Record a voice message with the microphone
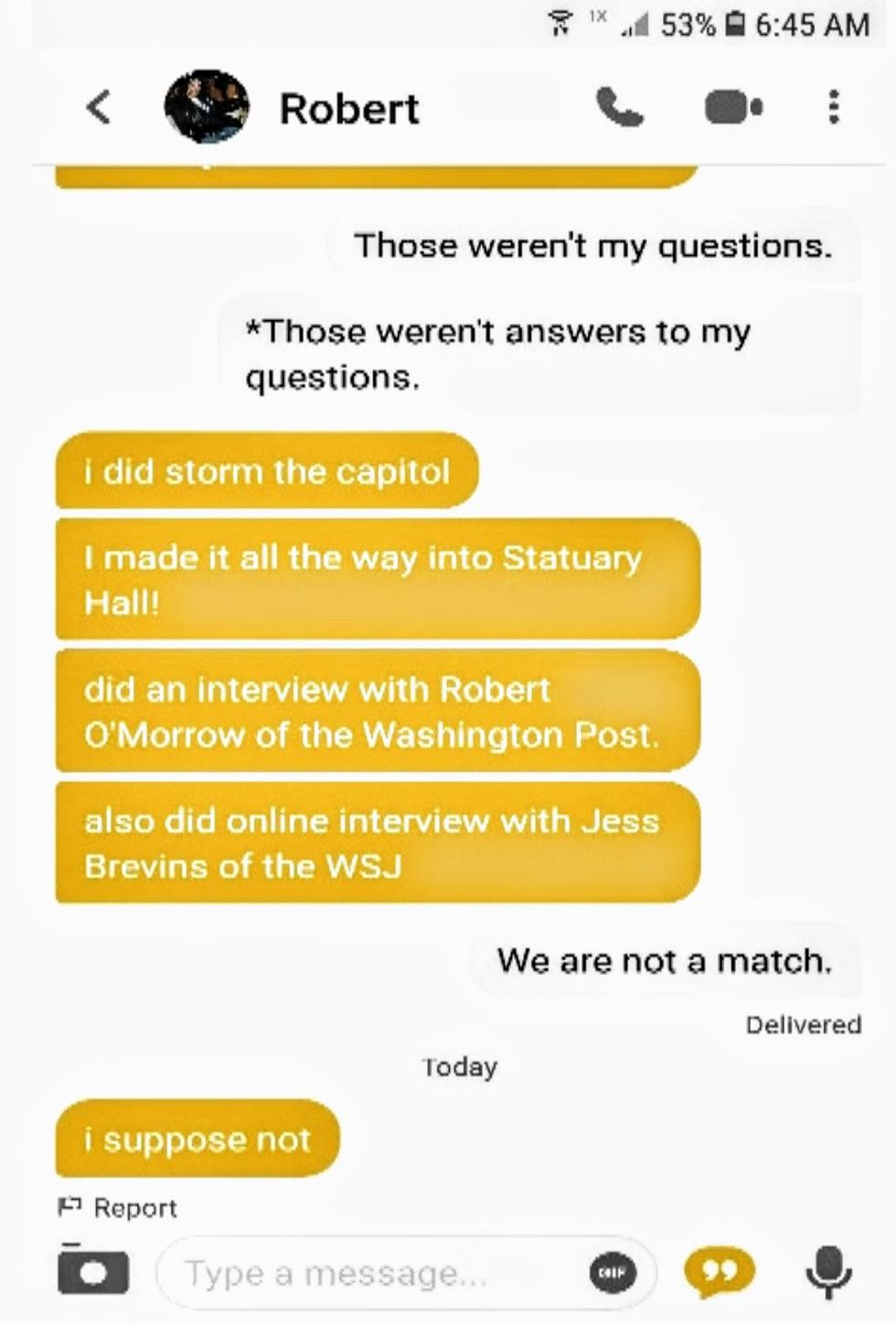This screenshot has height=1324, width=896. (828, 1271)
